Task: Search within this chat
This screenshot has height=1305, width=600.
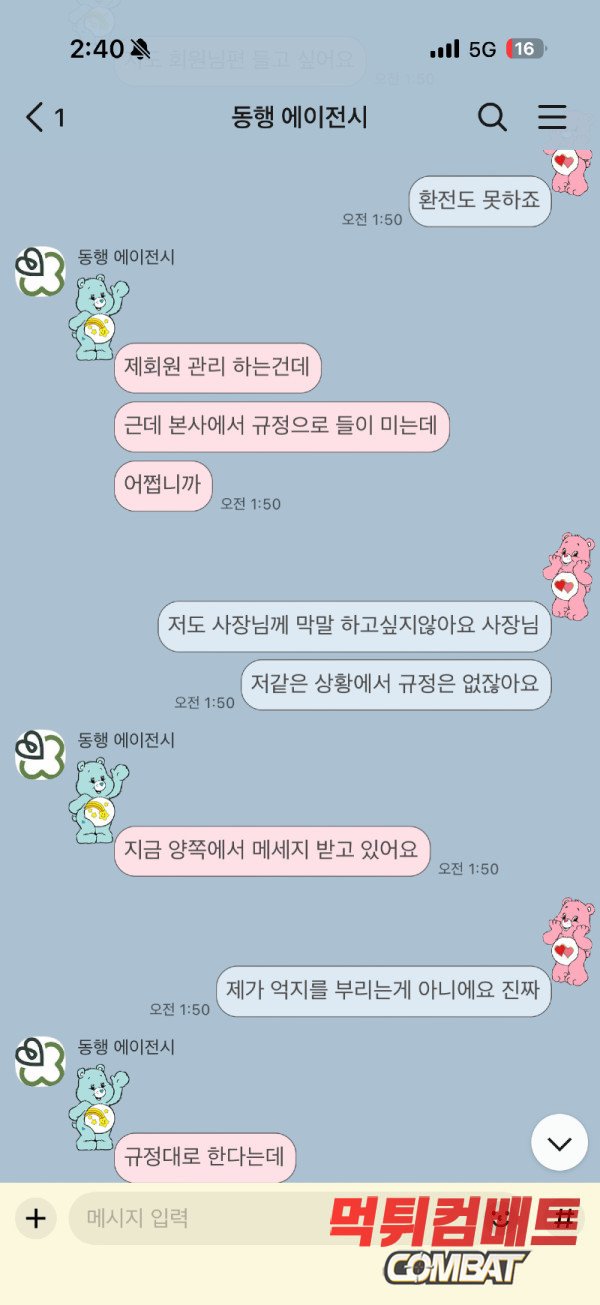Action: (x=491, y=118)
